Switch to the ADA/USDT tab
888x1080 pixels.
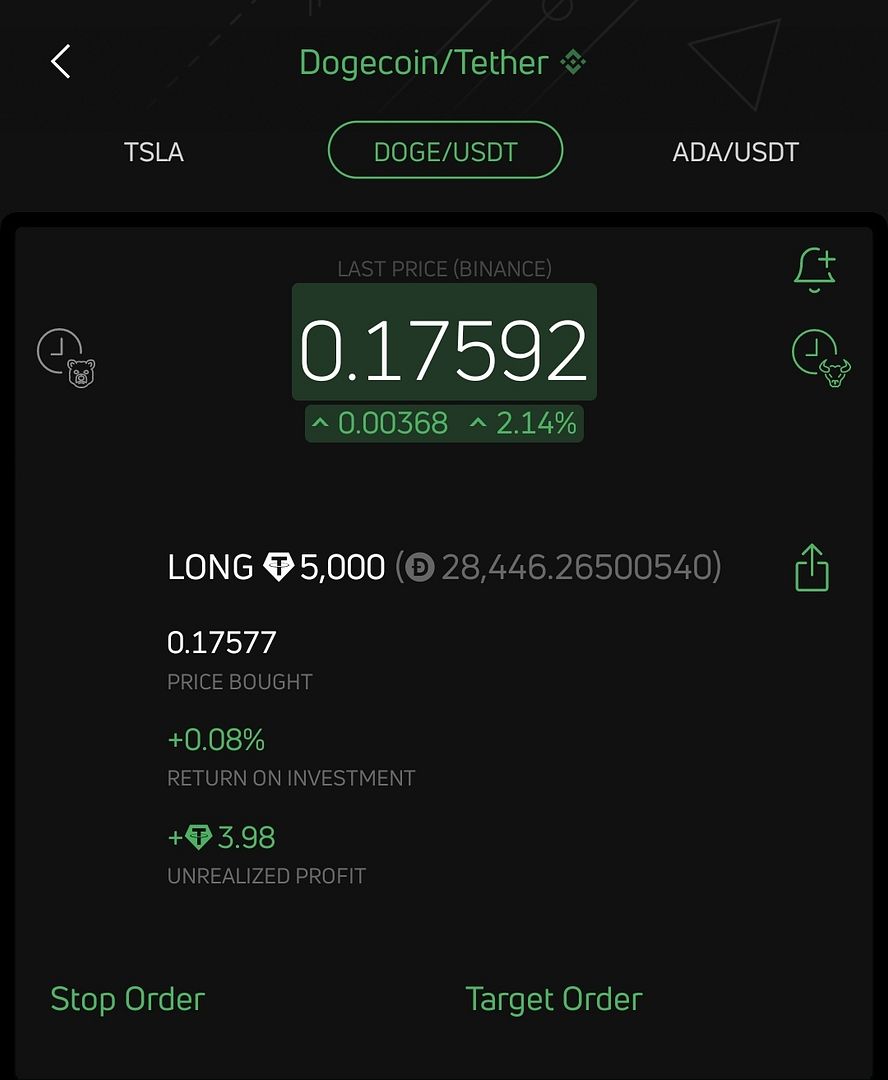click(736, 152)
